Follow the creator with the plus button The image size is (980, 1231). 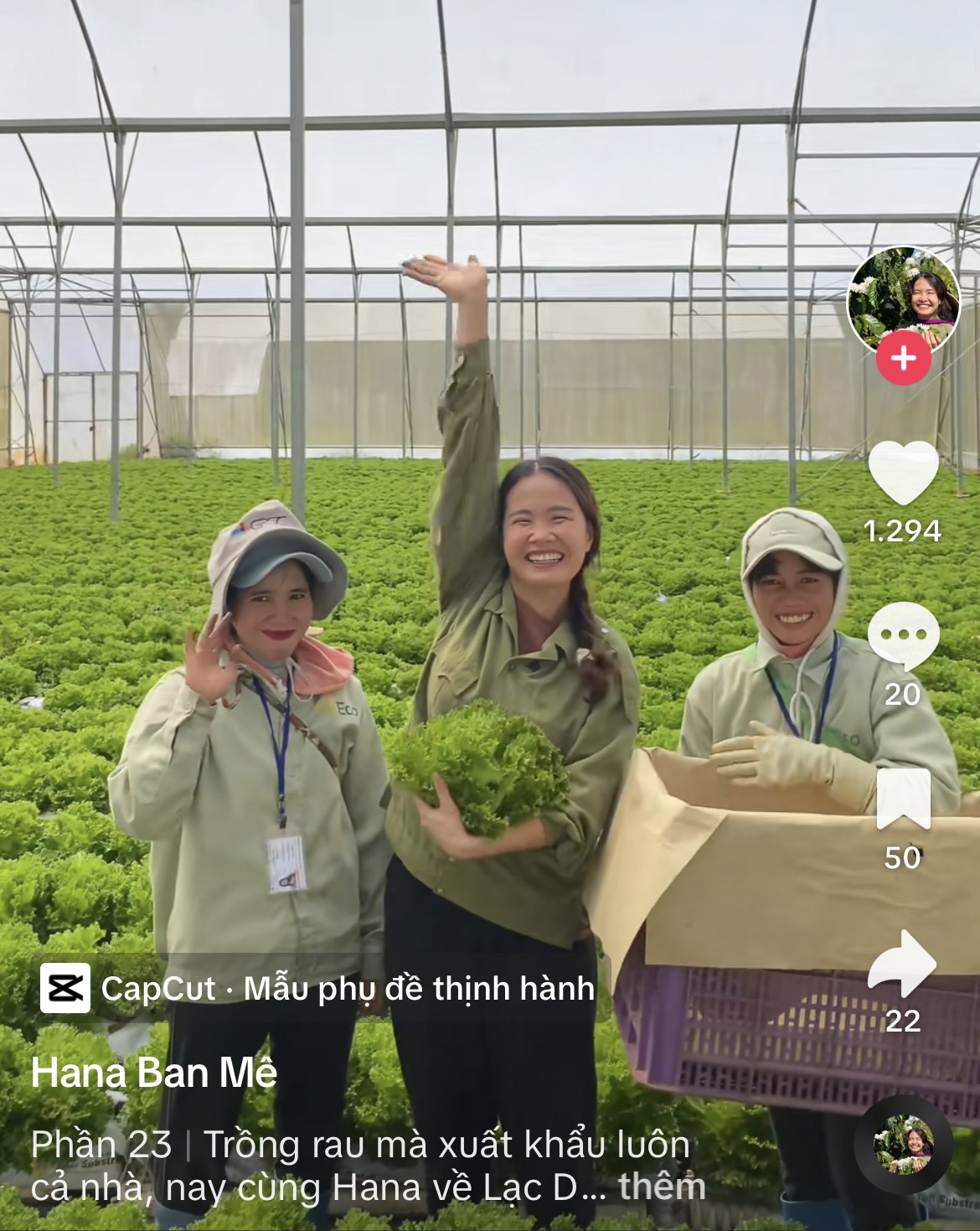pos(903,359)
